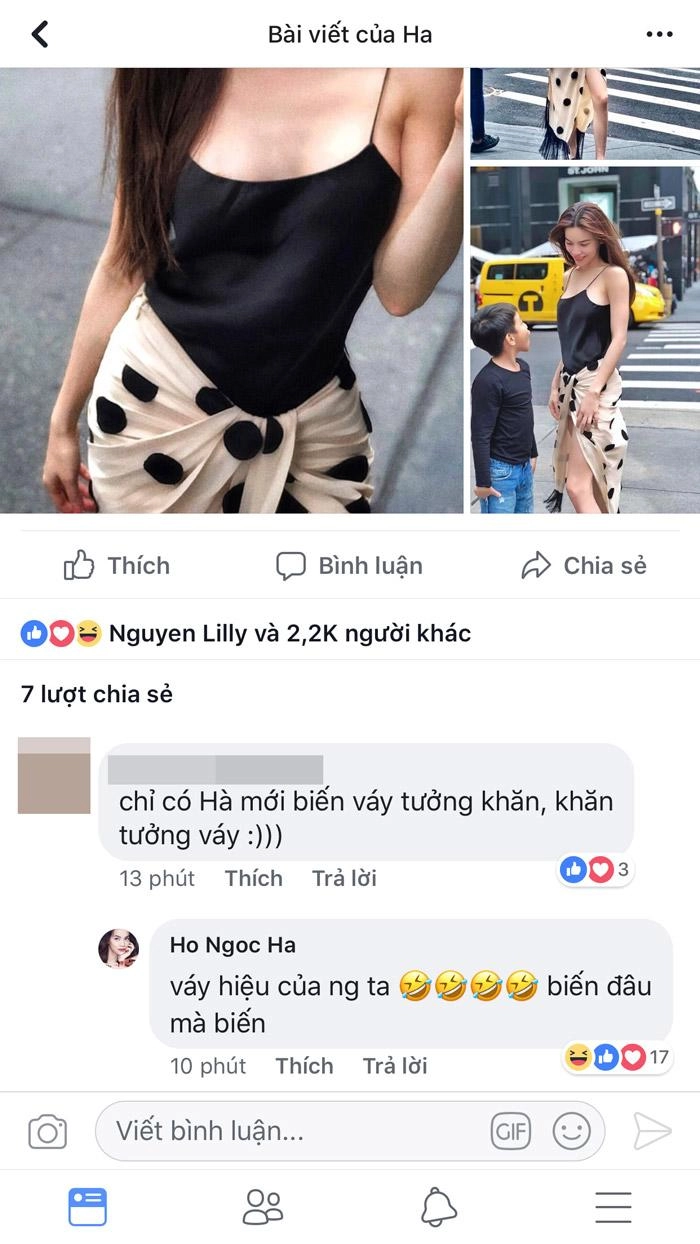Open the camera to attach a photo

click(x=47, y=1132)
